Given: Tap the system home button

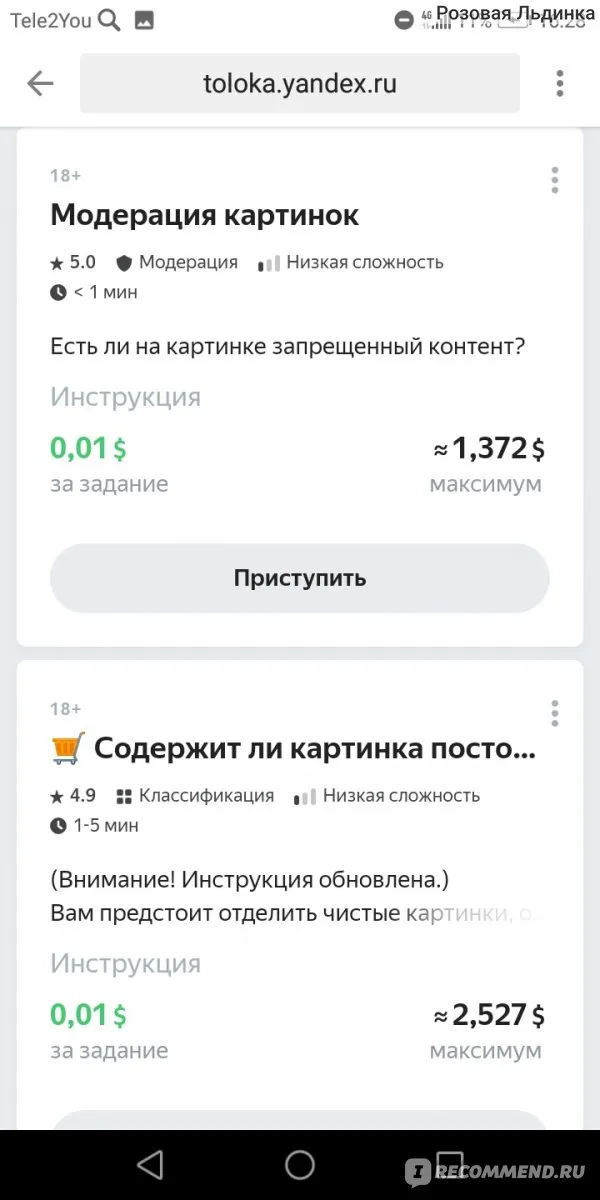Looking at the screenshot, I should (299, 1164).
